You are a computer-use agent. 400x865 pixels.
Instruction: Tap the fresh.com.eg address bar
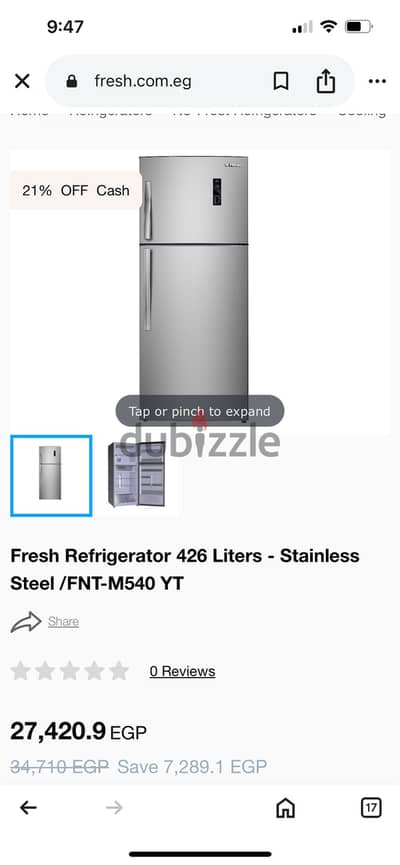point(143,82)
